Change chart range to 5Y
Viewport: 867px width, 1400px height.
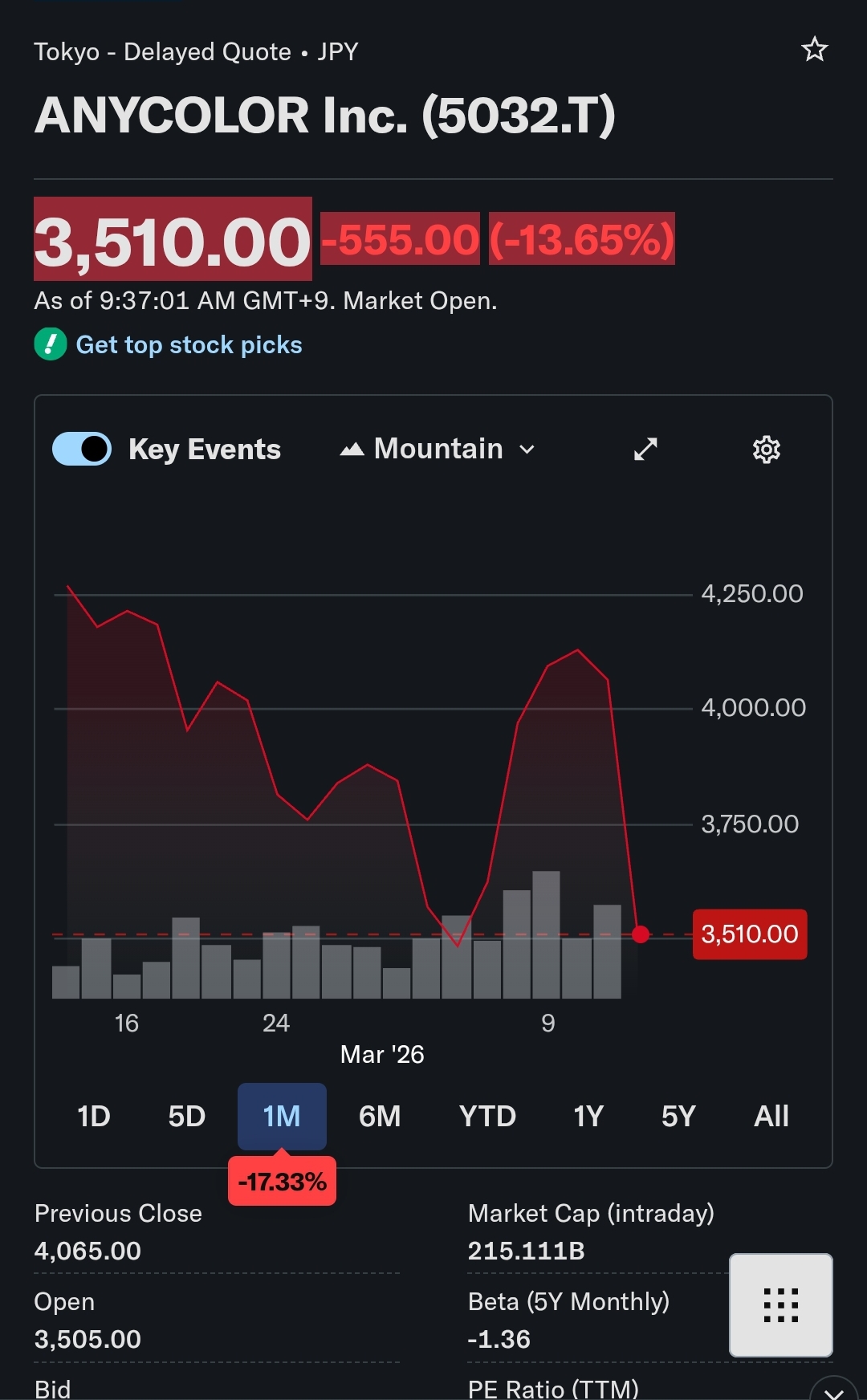[678, 1116]
